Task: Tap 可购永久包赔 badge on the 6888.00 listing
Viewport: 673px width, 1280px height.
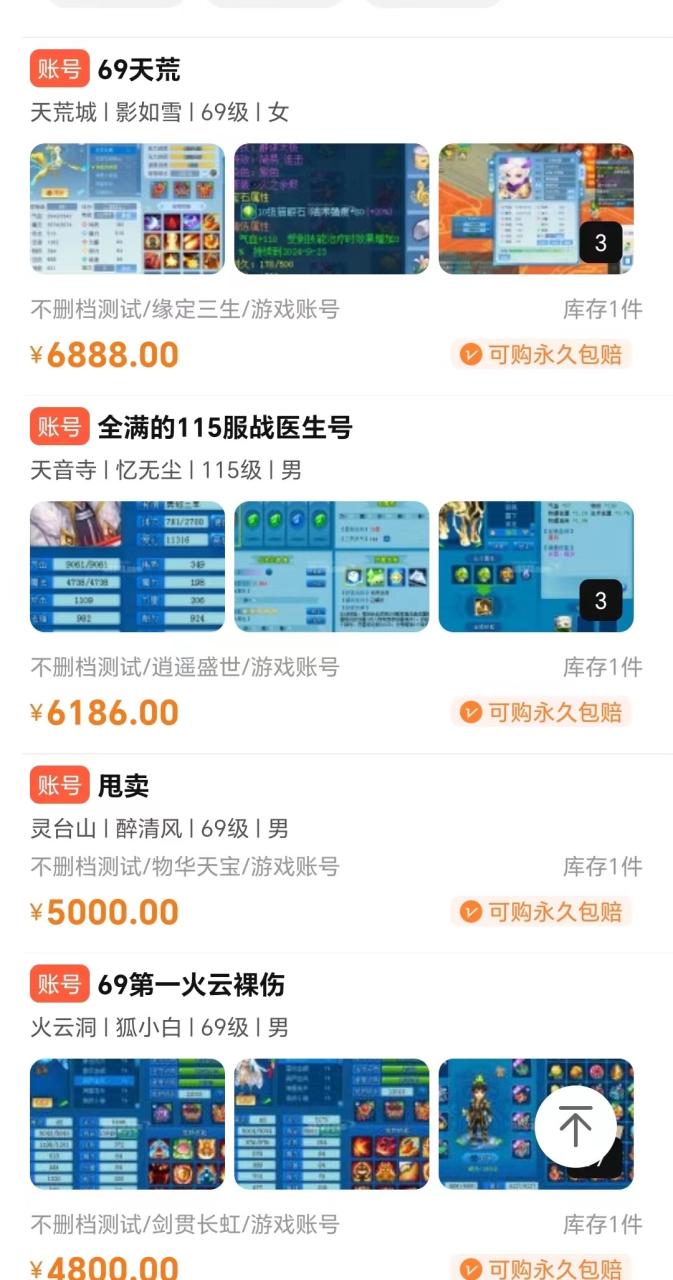Action: click(541, 354)
